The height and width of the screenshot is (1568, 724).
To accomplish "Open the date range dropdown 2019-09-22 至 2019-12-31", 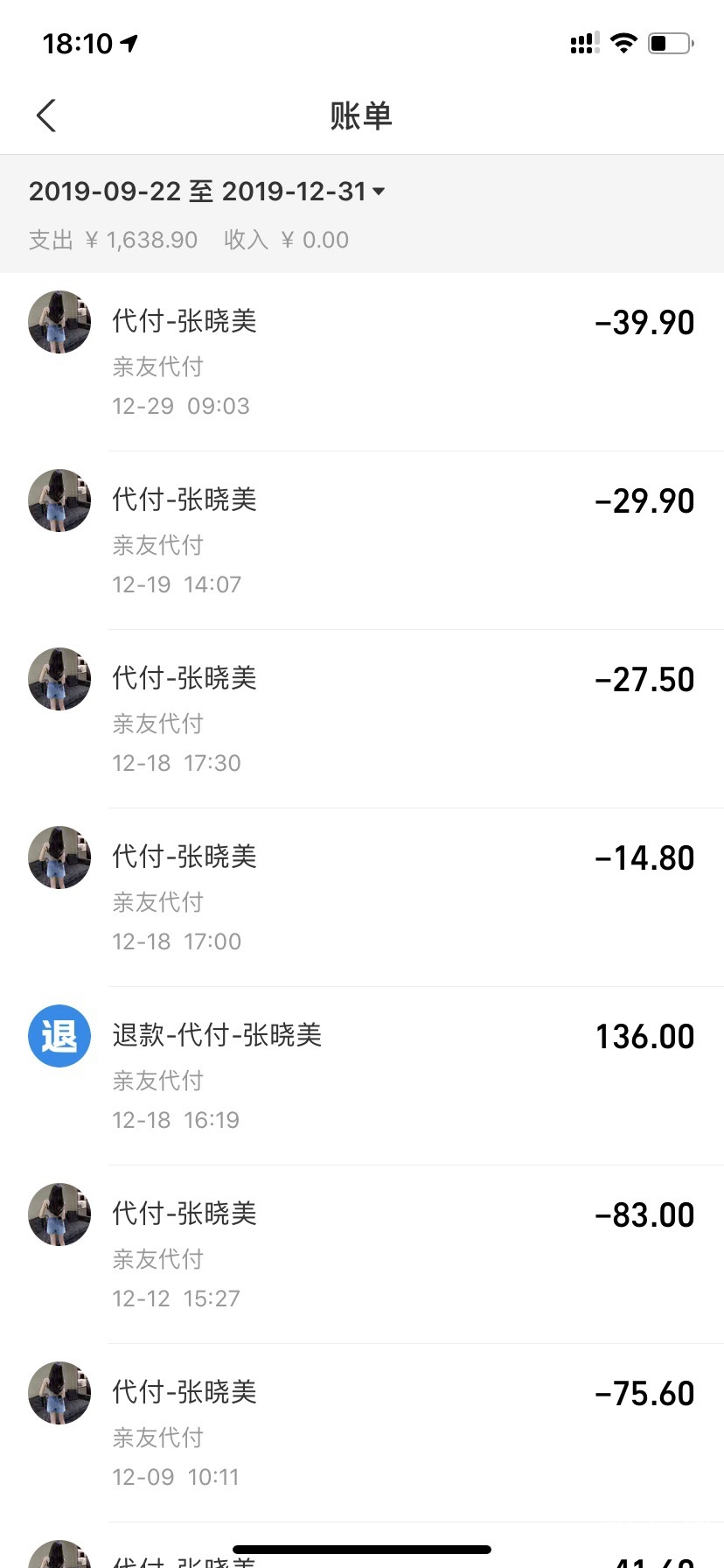I will tap(207, 192).
